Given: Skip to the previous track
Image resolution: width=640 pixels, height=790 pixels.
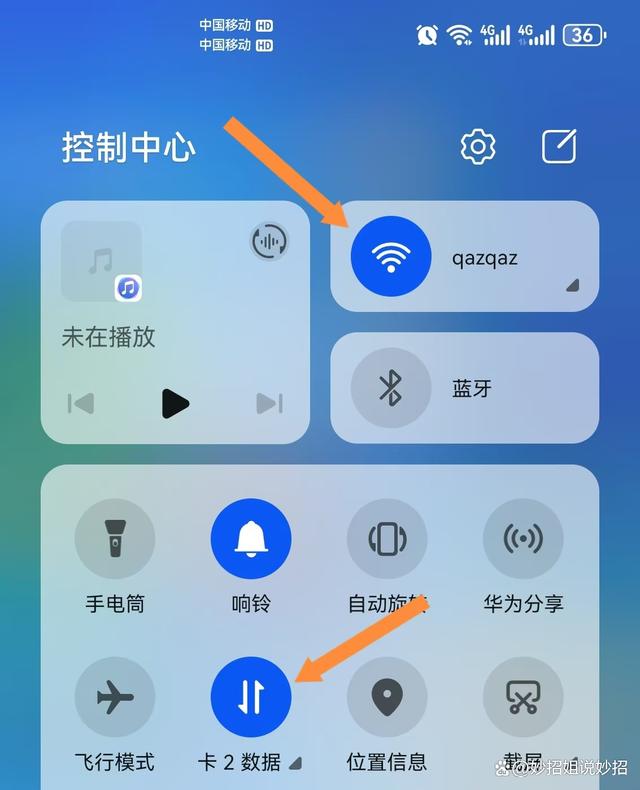Looking at the screenshot, I should tap(81, 403).
